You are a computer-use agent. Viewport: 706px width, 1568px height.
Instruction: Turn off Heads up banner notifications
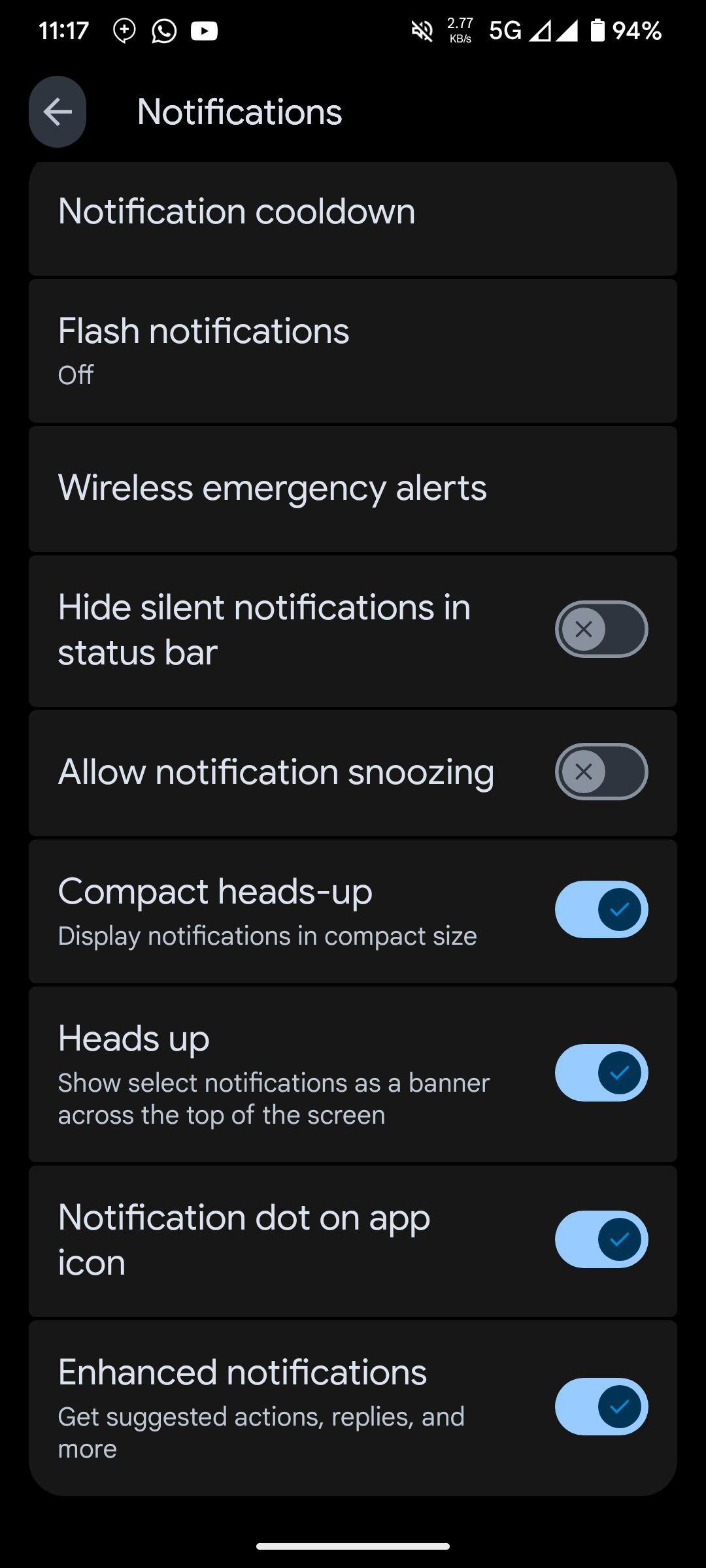tap(601, 1073)
